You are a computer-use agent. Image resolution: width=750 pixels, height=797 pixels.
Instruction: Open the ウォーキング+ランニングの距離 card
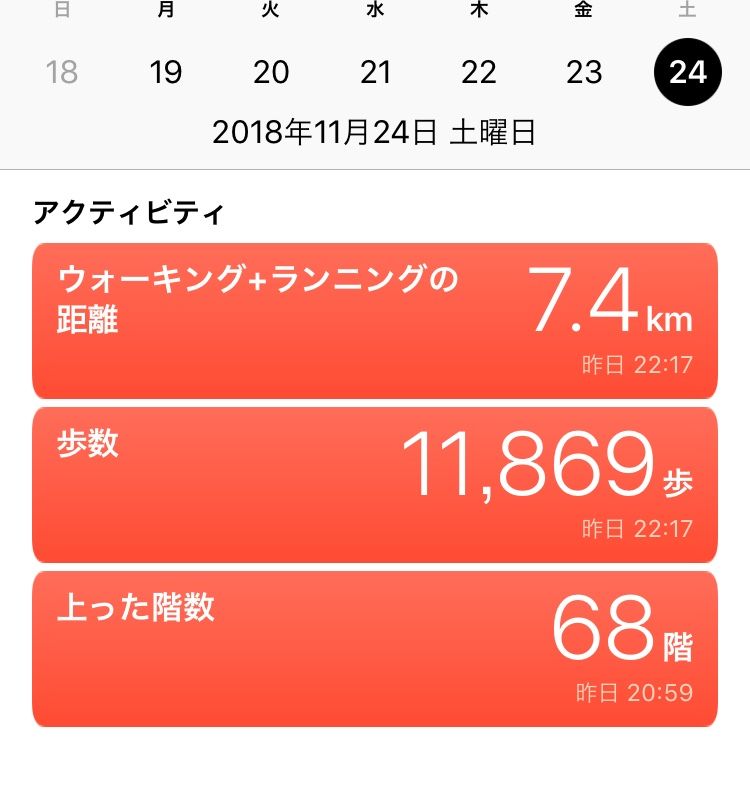click(375, 320)
